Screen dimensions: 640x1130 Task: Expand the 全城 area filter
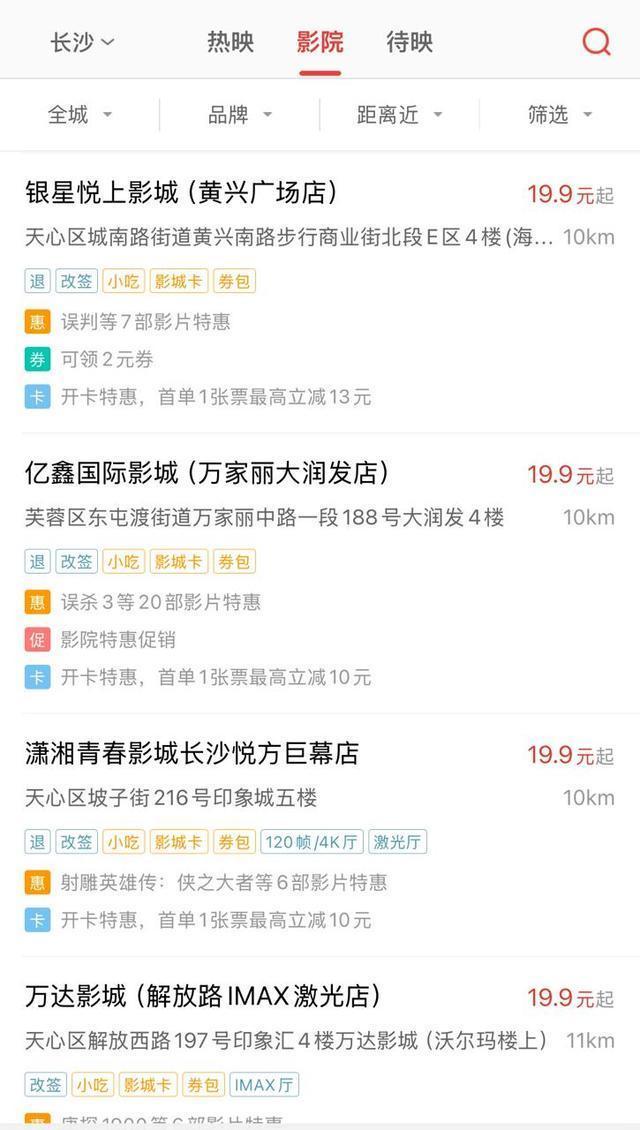point(80,115)
